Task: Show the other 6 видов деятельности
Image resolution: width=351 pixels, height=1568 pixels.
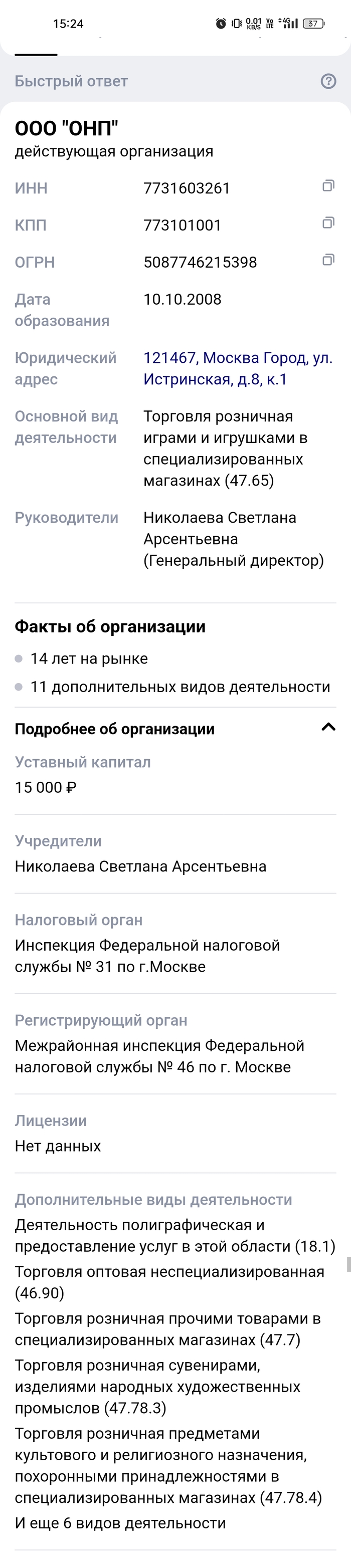Action: pyautogui.click(x=120, y=1523)
